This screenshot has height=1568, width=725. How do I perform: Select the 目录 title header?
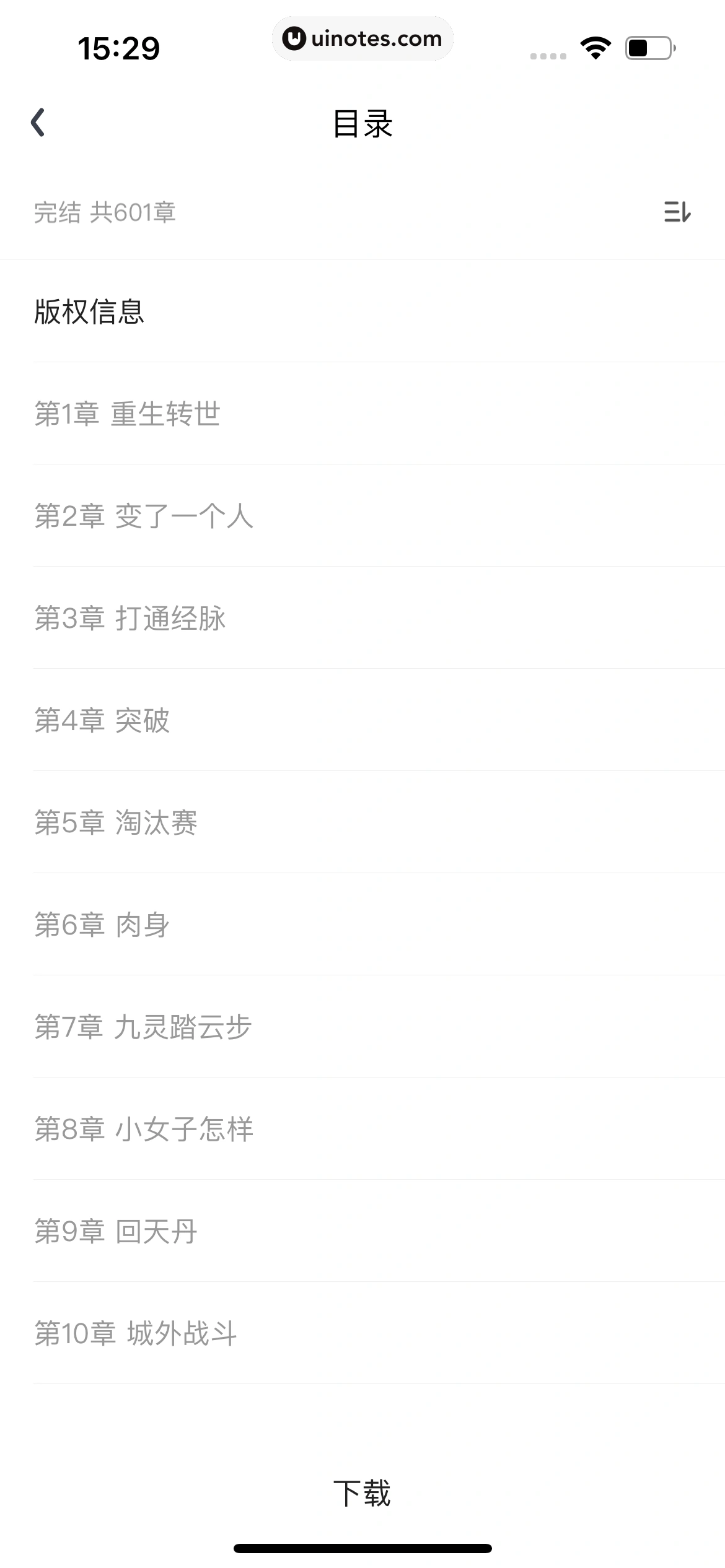(362, 124)
